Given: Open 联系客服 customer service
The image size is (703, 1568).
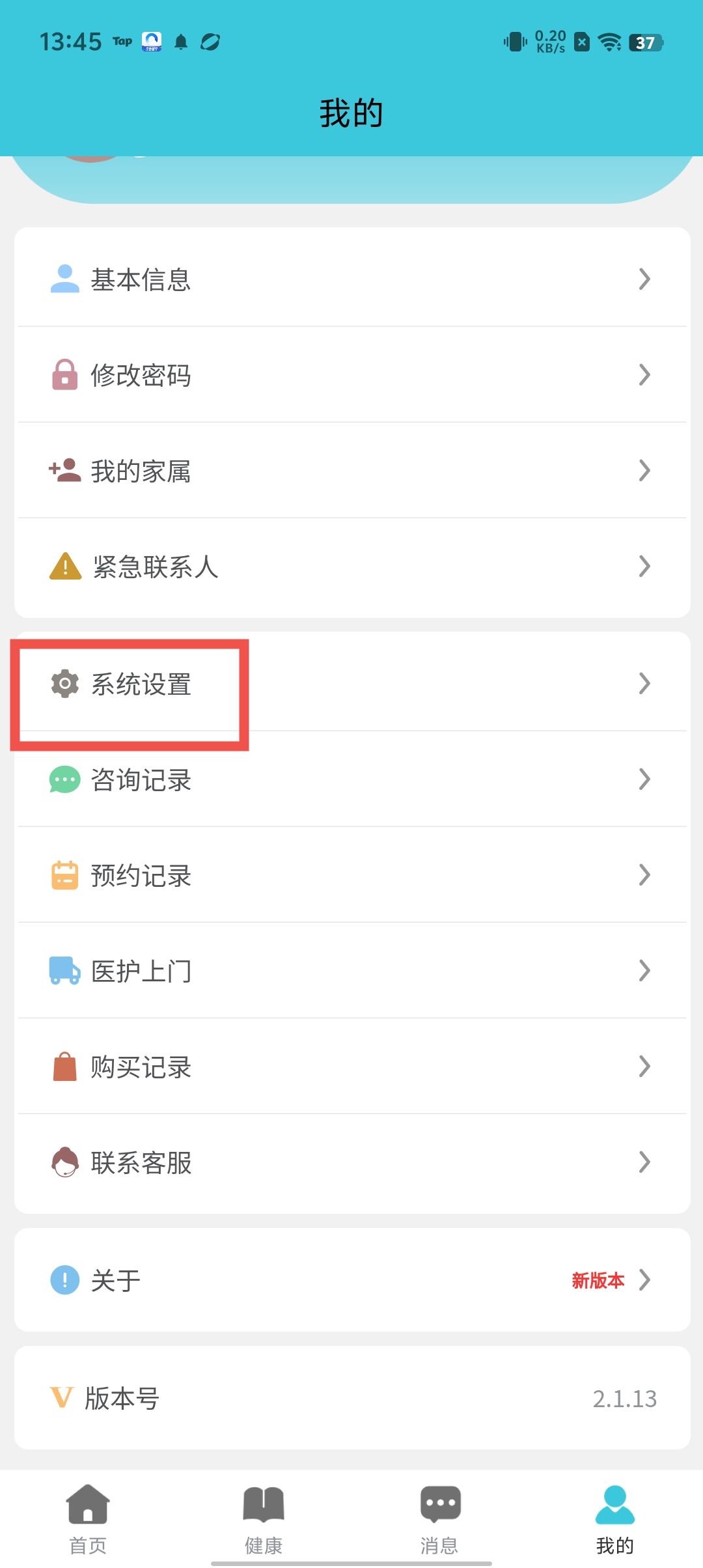Looking at the screenshot, I should click(351, 1162).
